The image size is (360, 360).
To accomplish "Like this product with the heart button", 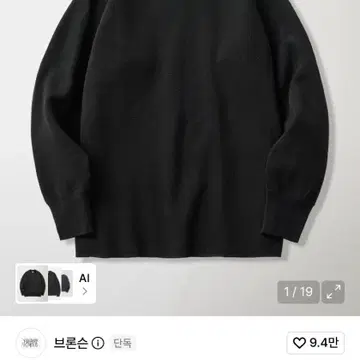I will (x=315, y=343).
